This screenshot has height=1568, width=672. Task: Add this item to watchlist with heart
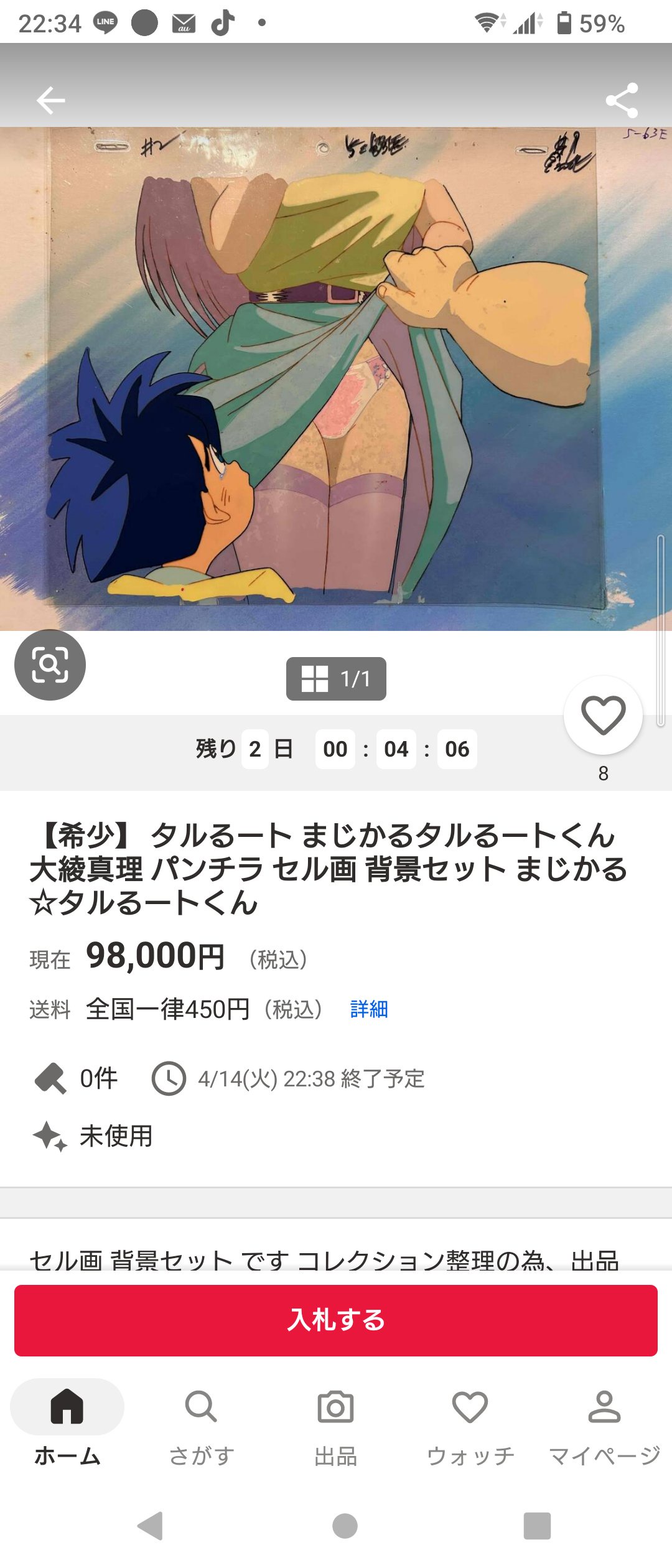[603, 716]
